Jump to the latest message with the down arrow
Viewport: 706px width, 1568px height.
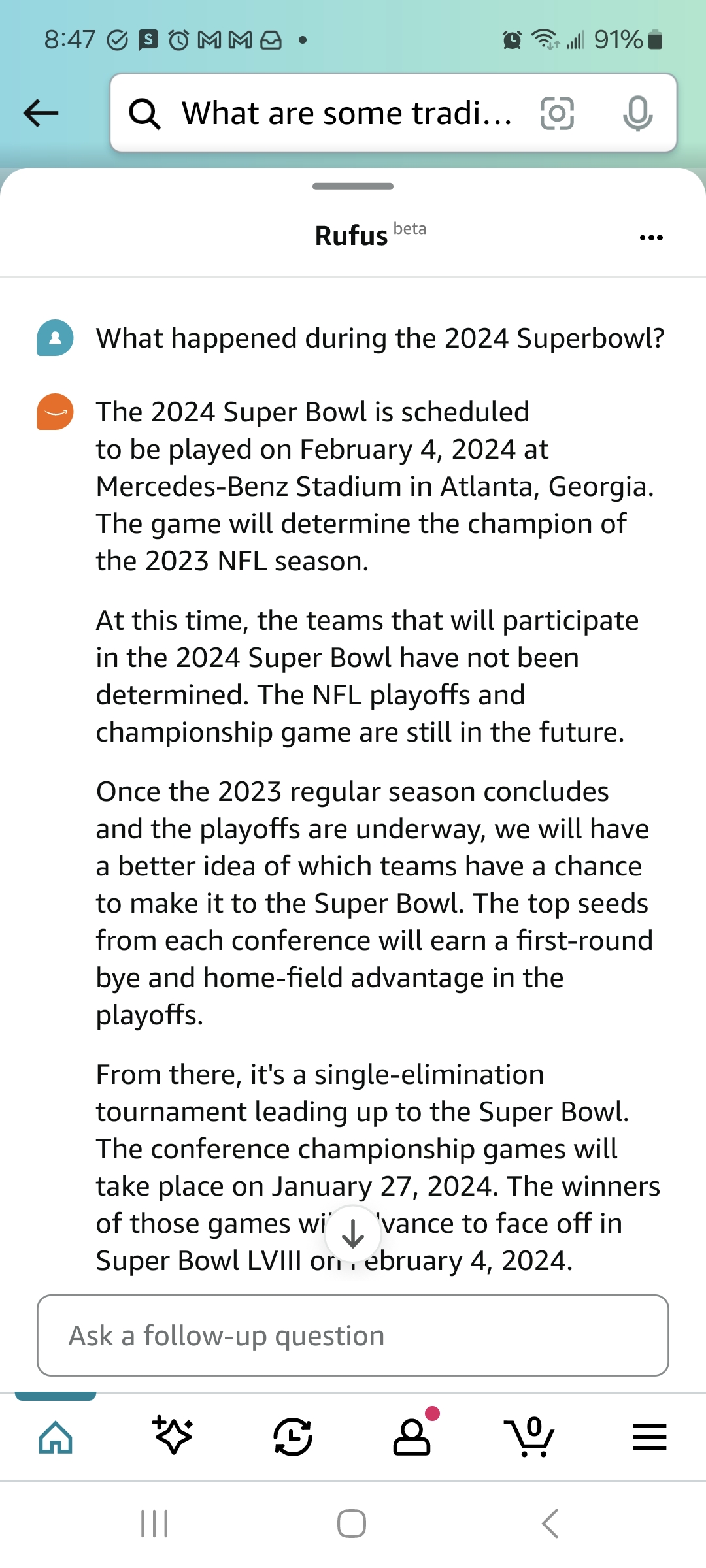click(353, 1233)
